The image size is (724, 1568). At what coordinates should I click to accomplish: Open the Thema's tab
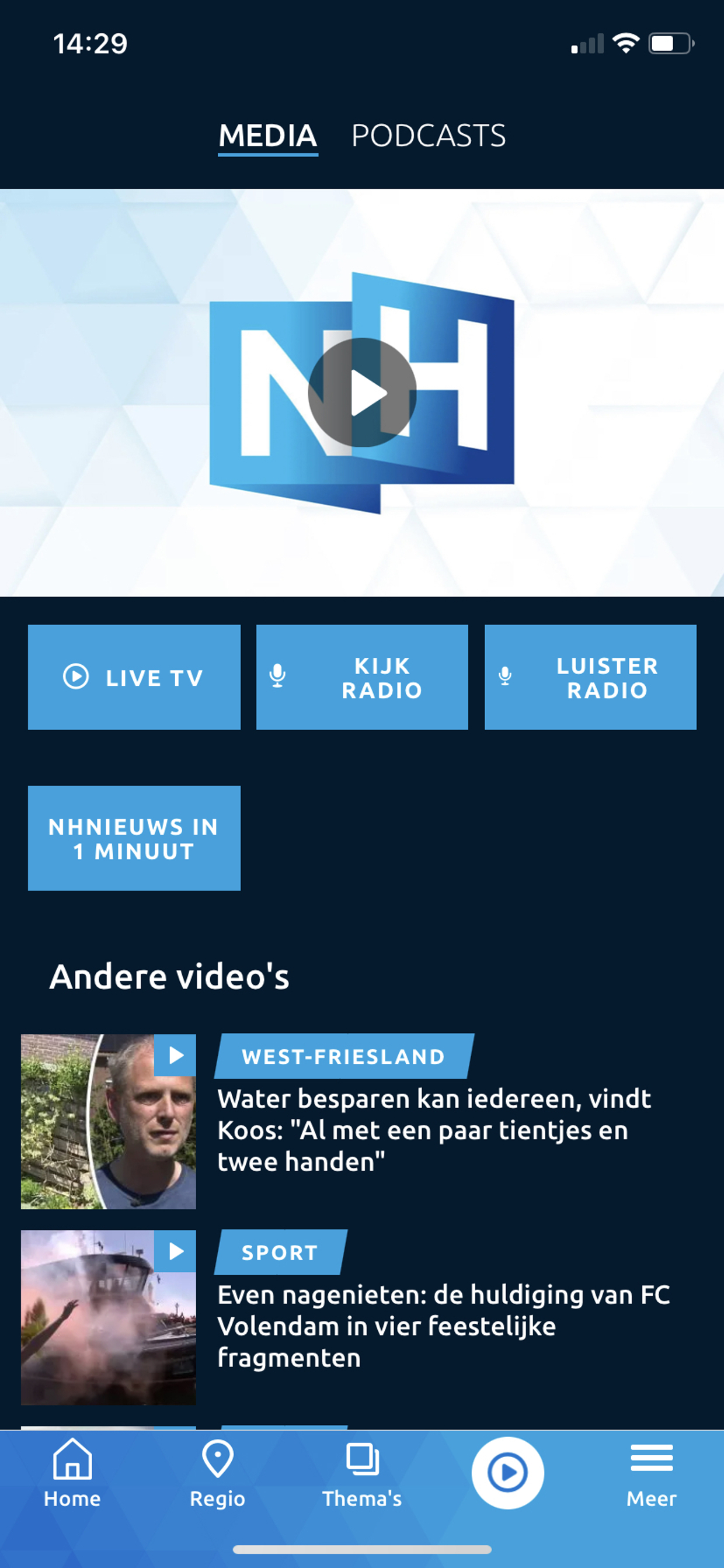[x=362, y=1473]
